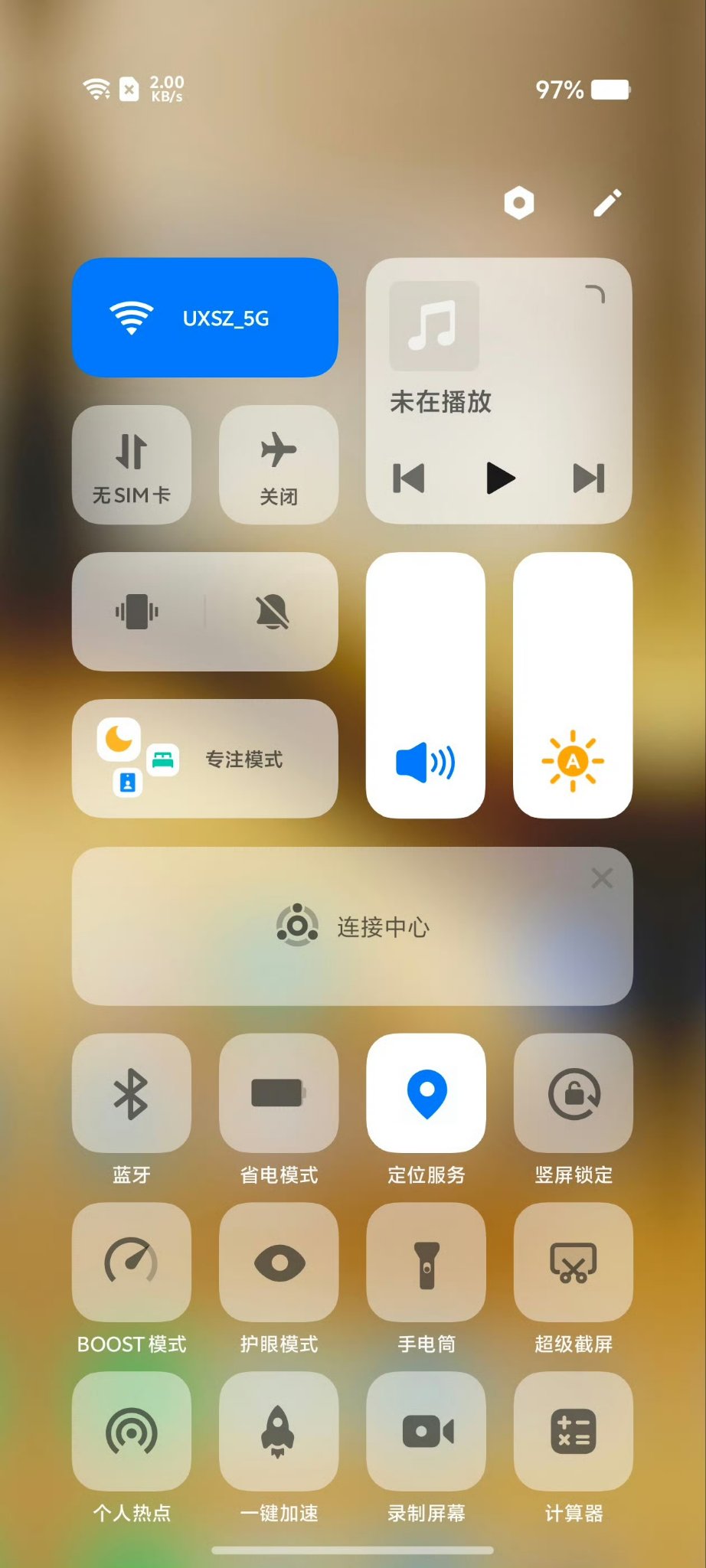
Task: Turn on airplane mode
Action: pyautogui.click(x=278, y=465)
